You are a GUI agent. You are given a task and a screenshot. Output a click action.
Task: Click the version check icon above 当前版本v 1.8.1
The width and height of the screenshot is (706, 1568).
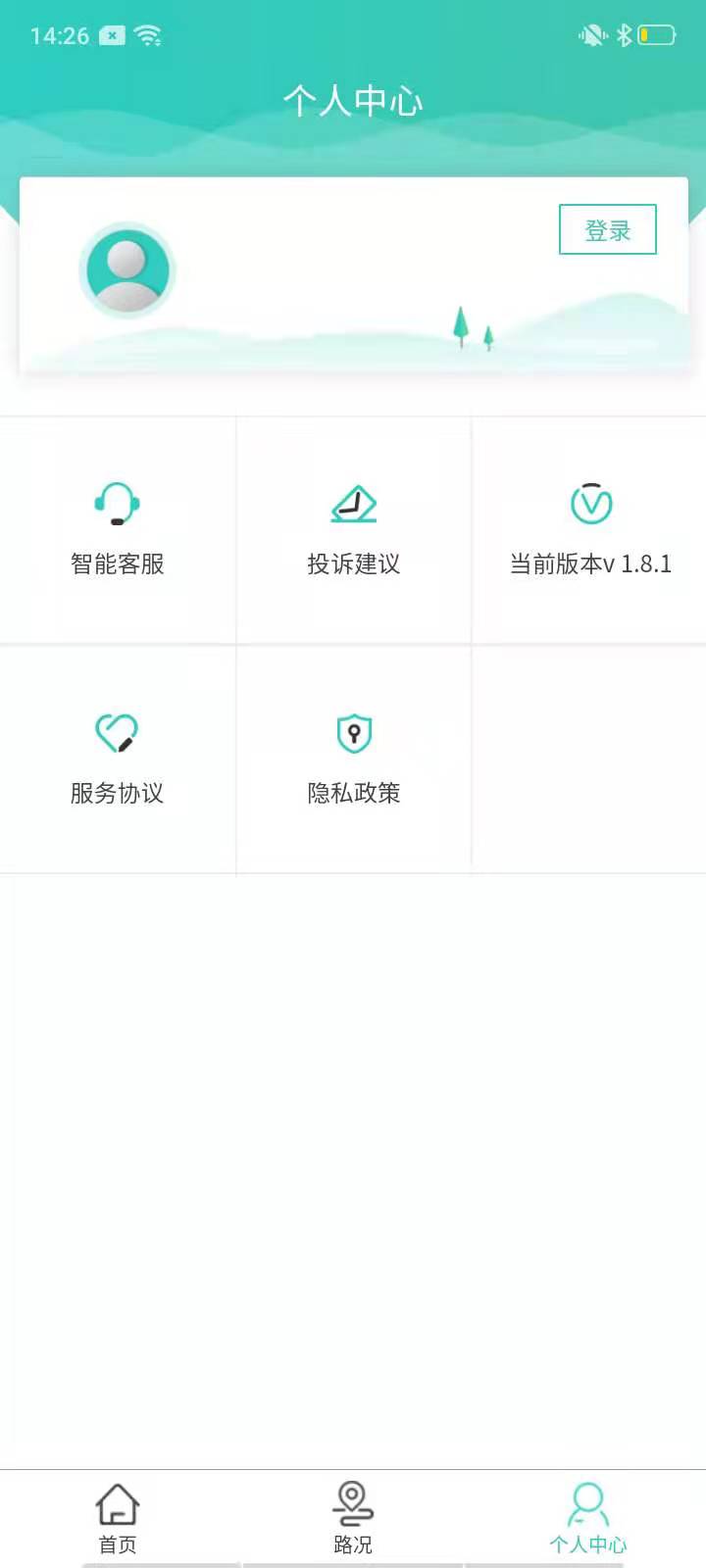click(588, 504)
